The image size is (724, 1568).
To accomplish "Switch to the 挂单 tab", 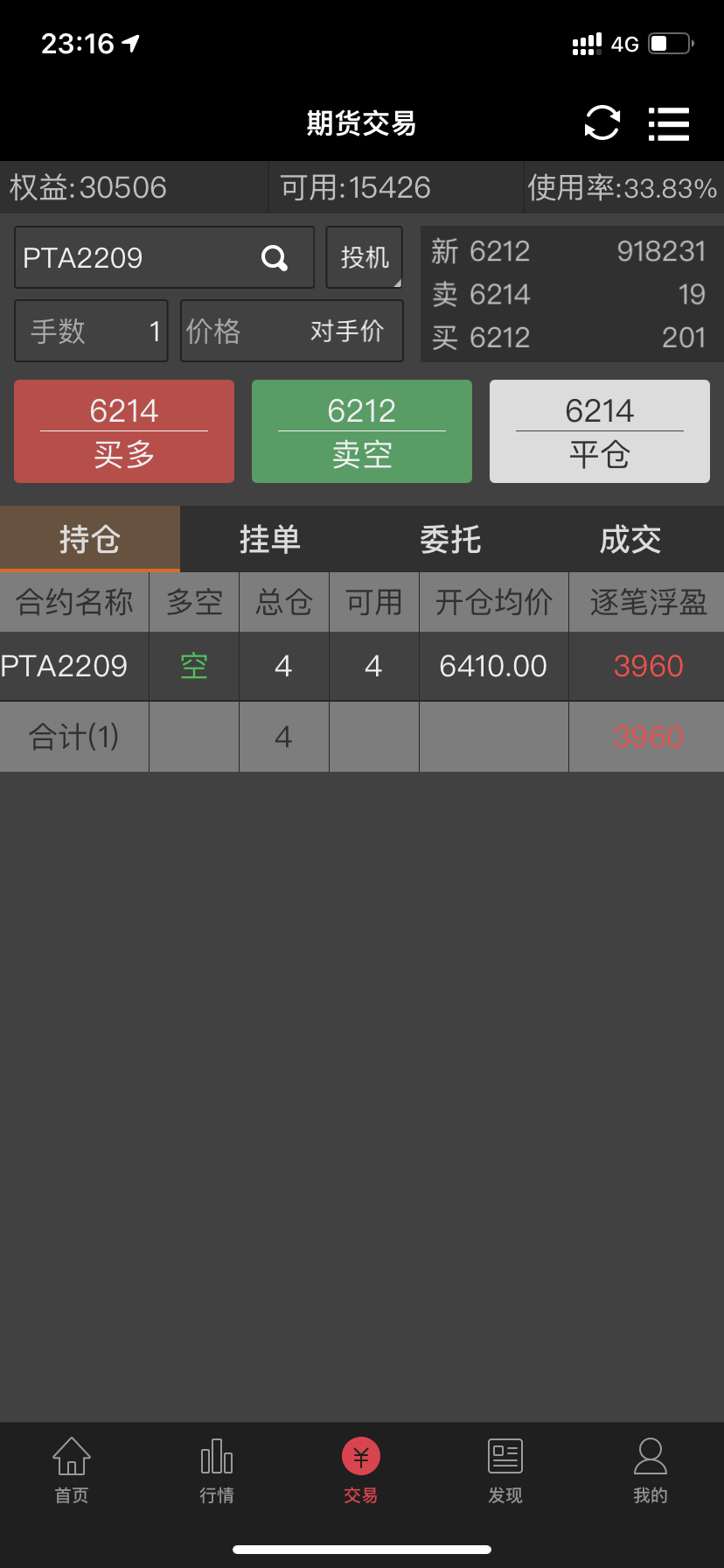I will click(x=270, y=539).
